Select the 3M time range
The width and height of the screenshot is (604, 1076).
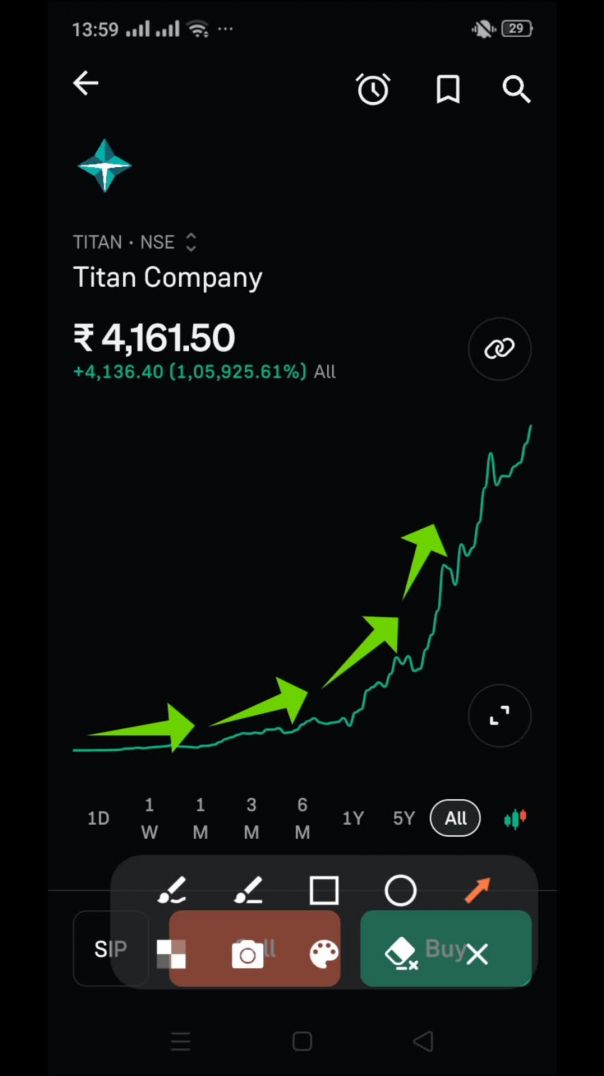coord(251,819)
